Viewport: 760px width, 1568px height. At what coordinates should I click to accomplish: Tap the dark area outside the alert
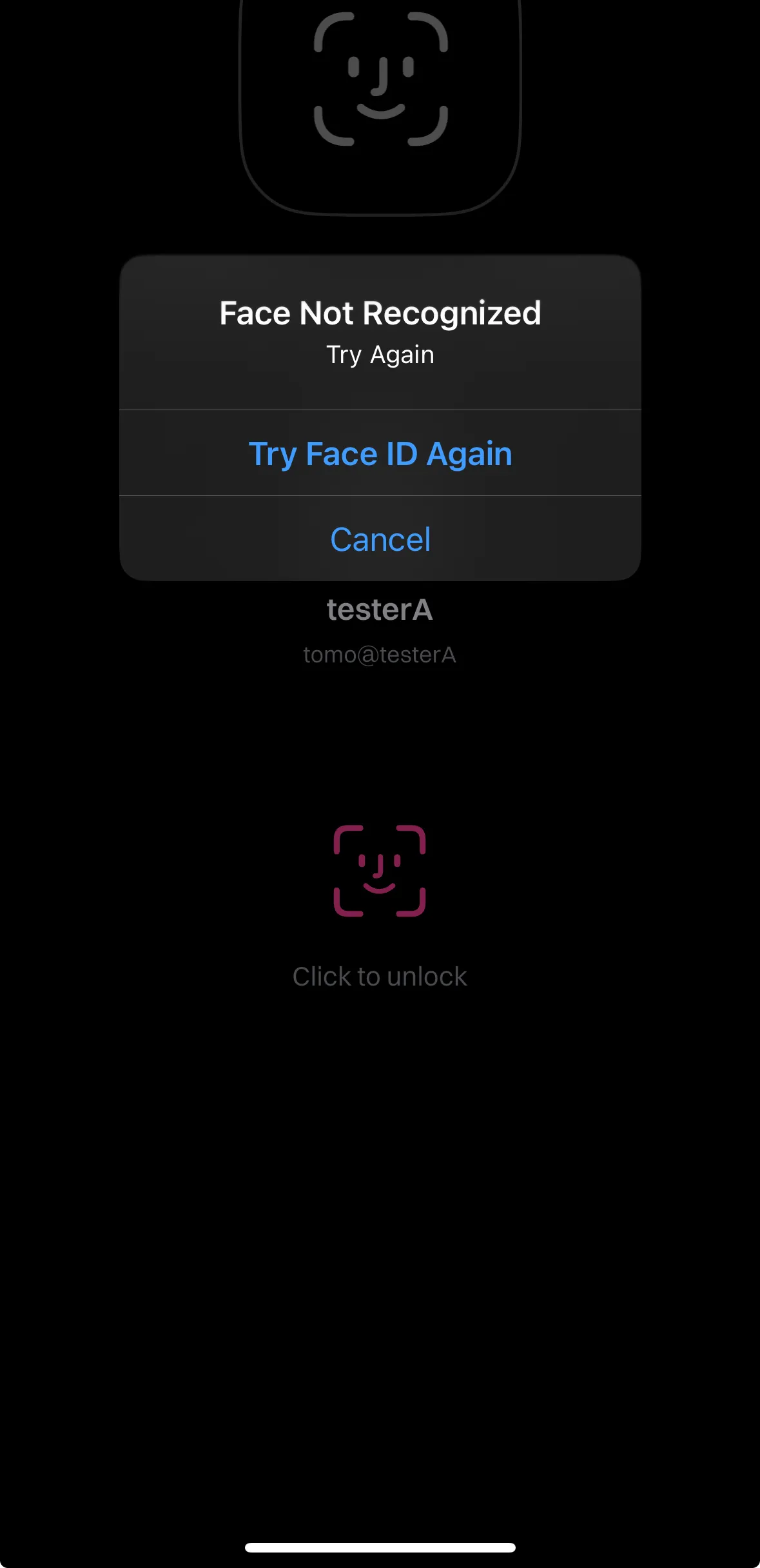[x=380, y=1226]
